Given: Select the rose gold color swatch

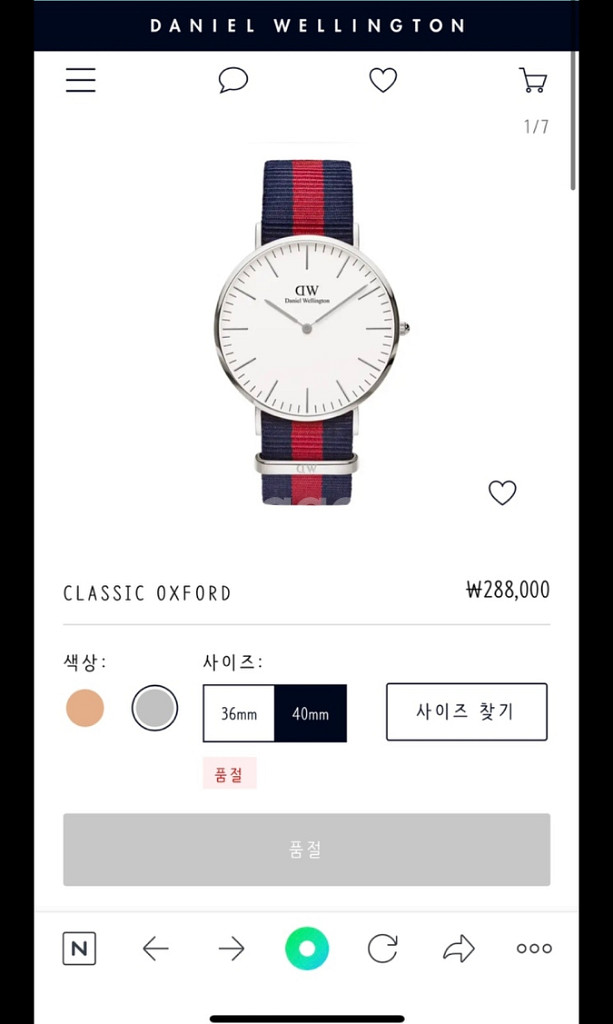Looking at the screenshot, I should 85,708.
